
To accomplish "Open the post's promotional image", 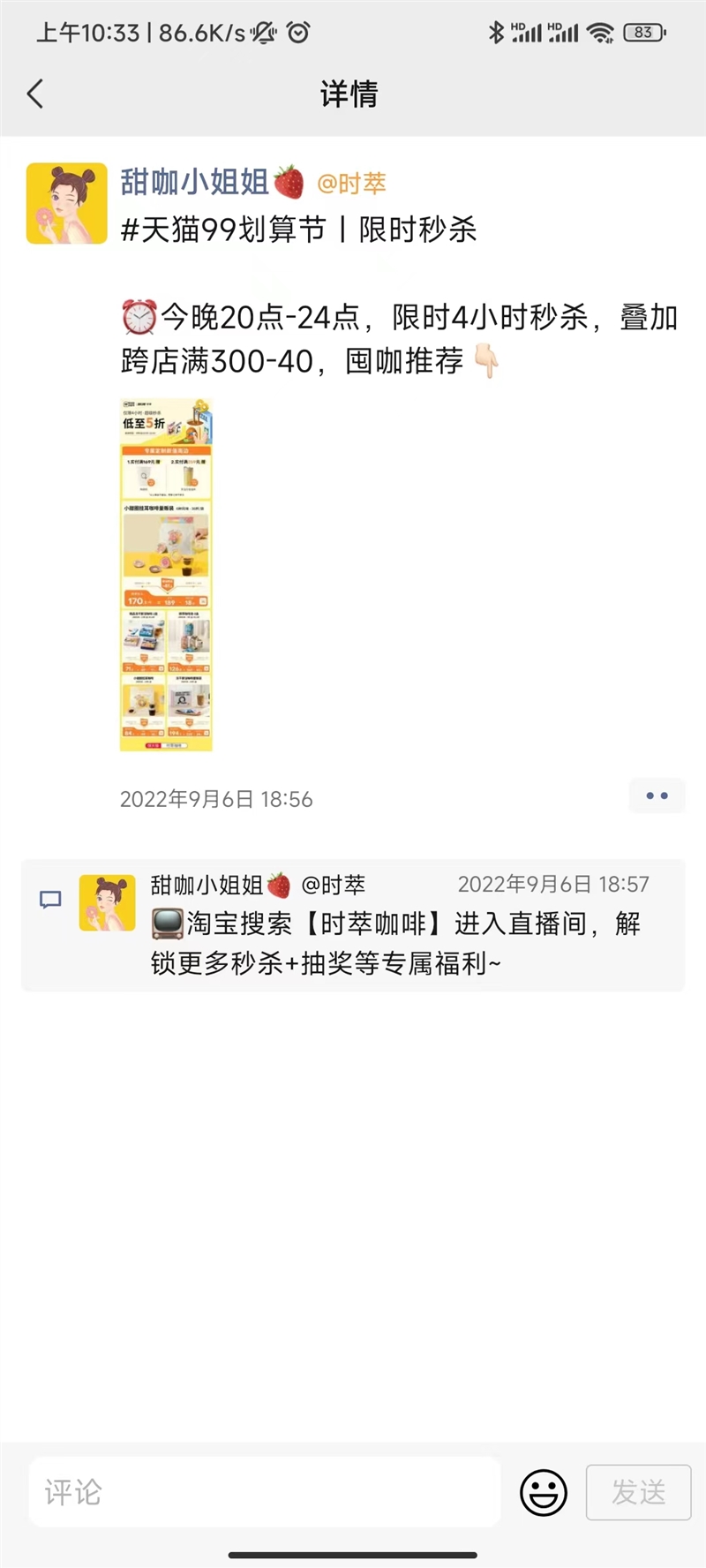I will pyautogui.click(x=166, y=575).
